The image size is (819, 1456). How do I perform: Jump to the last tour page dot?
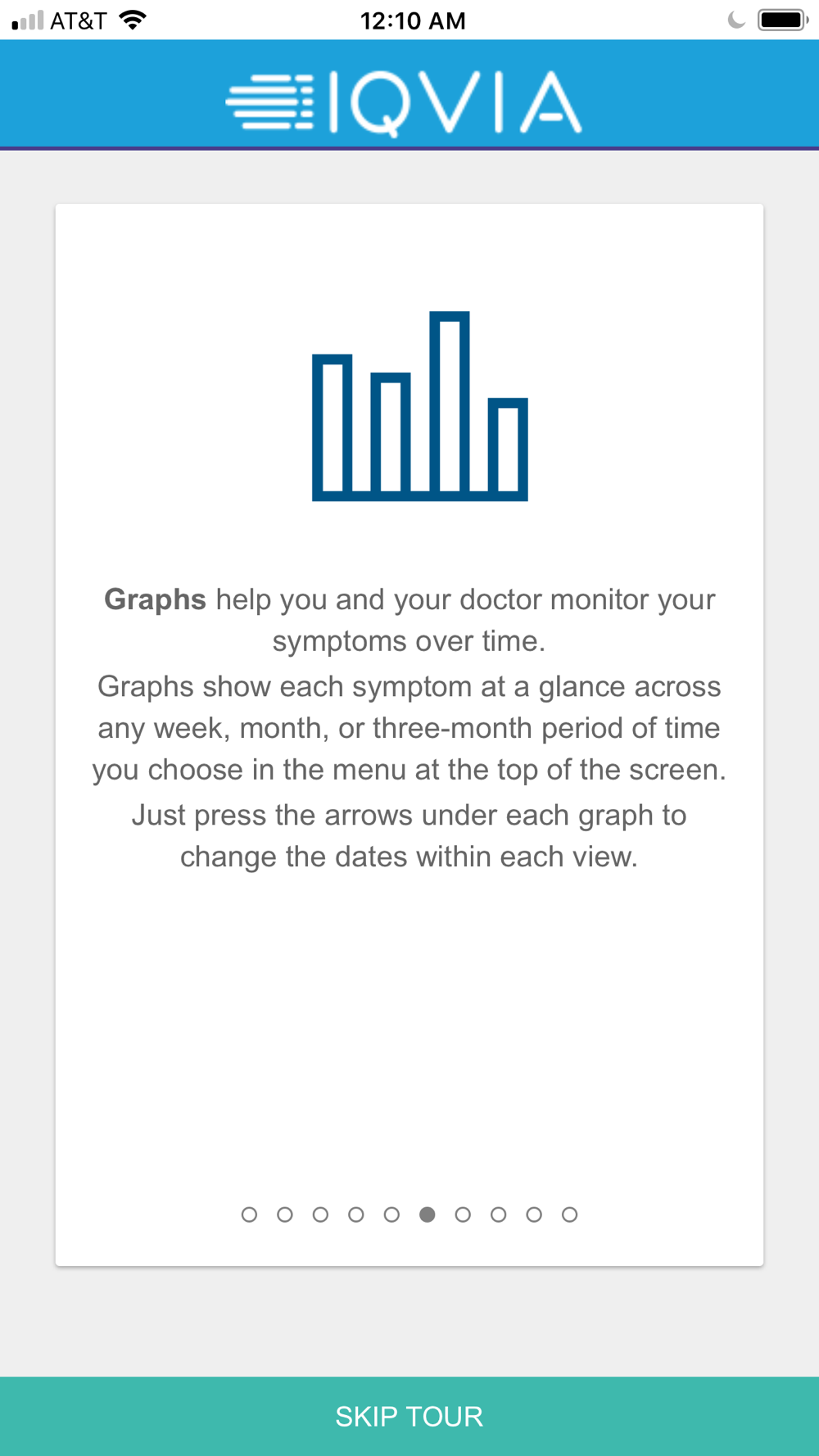point(570,1214)
